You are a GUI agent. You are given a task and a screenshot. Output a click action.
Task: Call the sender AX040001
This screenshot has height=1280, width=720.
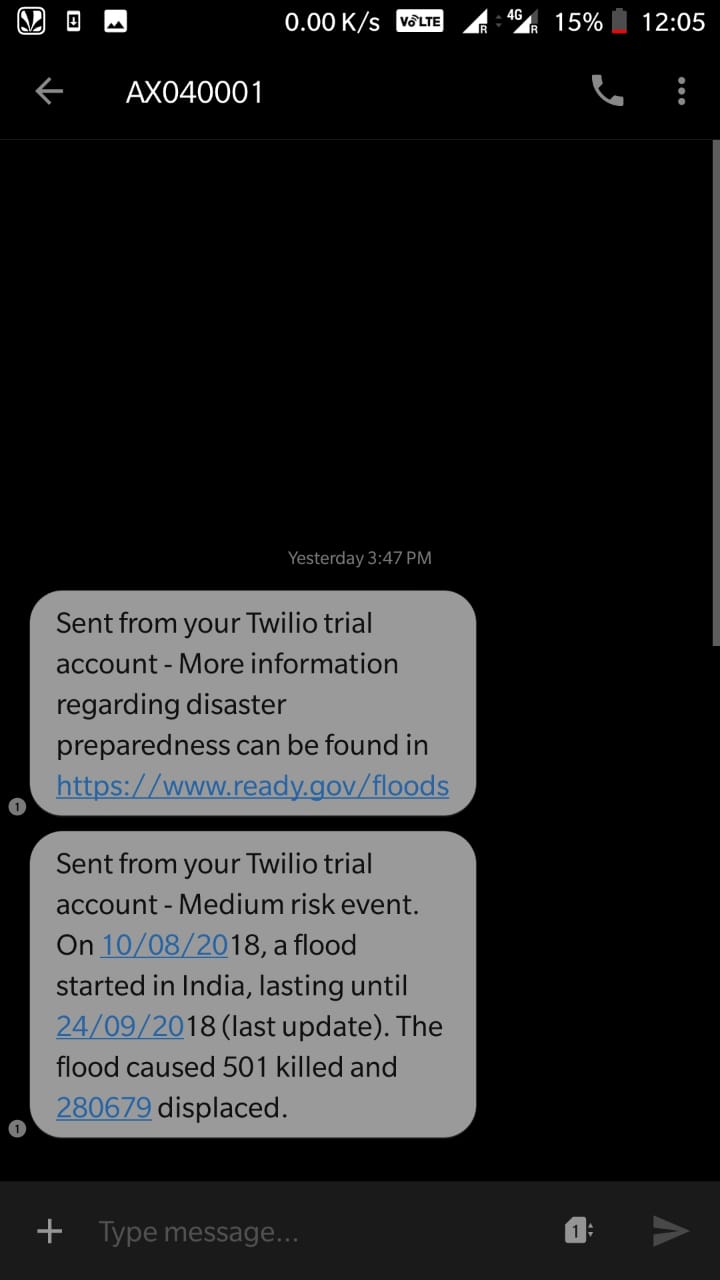[607, 92]
